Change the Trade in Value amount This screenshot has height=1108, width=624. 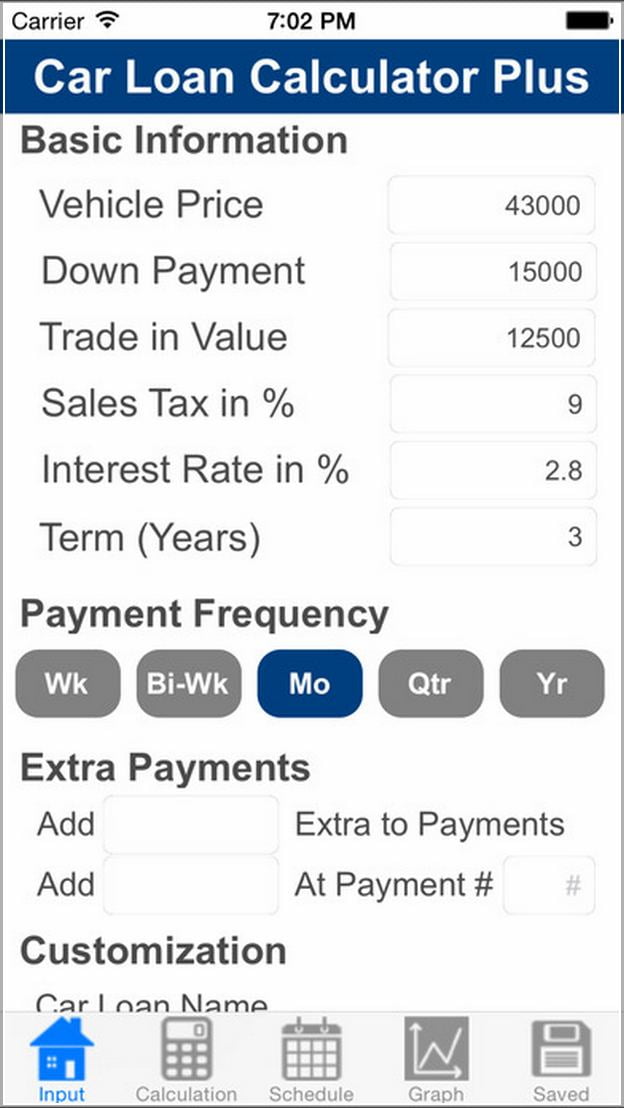(x=492, y=338)
